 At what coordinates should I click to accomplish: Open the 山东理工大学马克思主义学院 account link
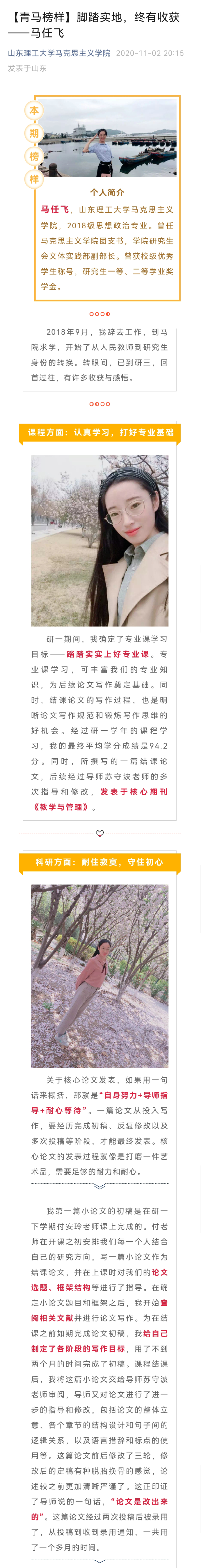tap(59, 53)
